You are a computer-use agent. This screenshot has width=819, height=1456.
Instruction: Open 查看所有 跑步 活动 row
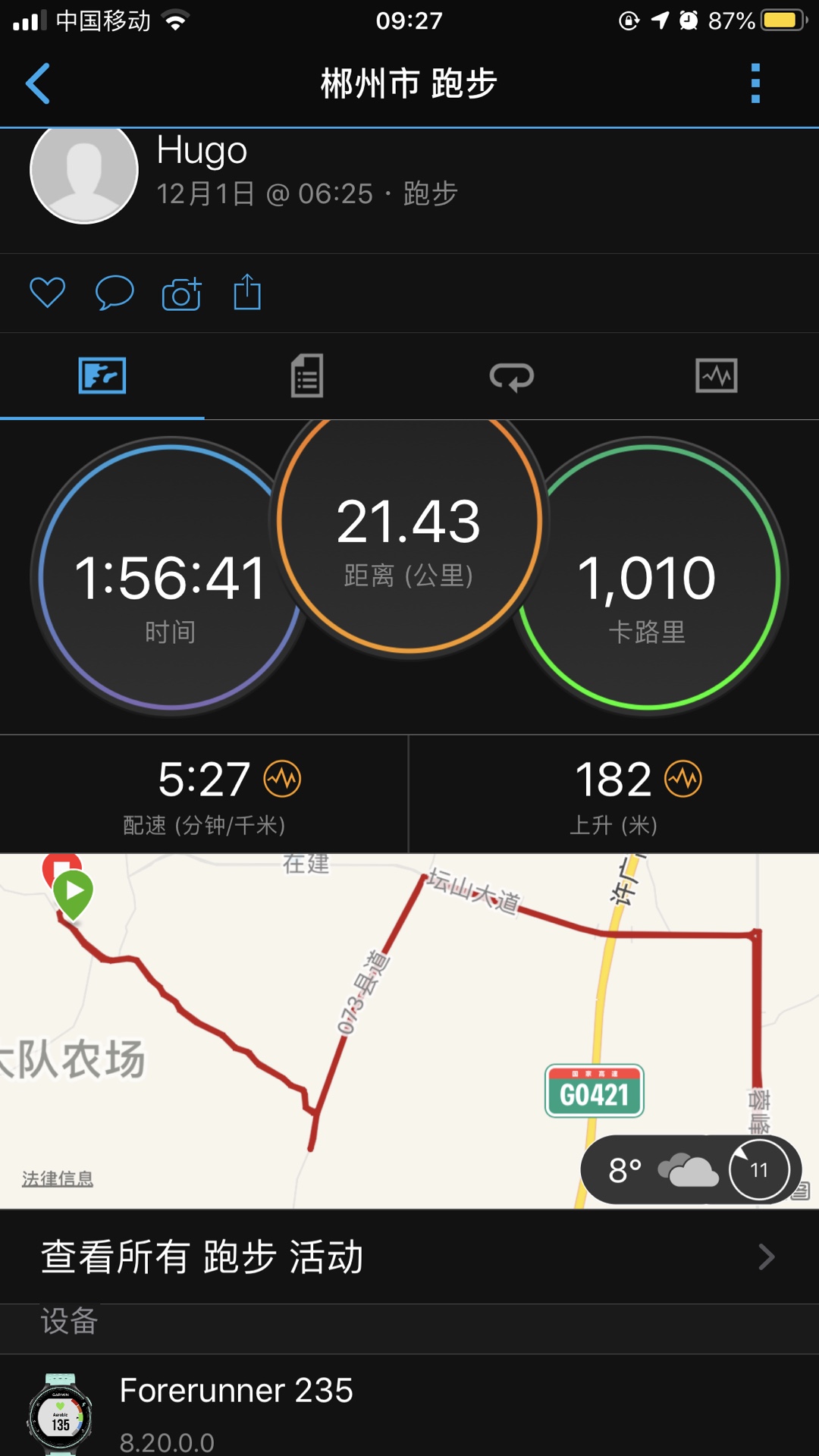tap(409, 1257)
